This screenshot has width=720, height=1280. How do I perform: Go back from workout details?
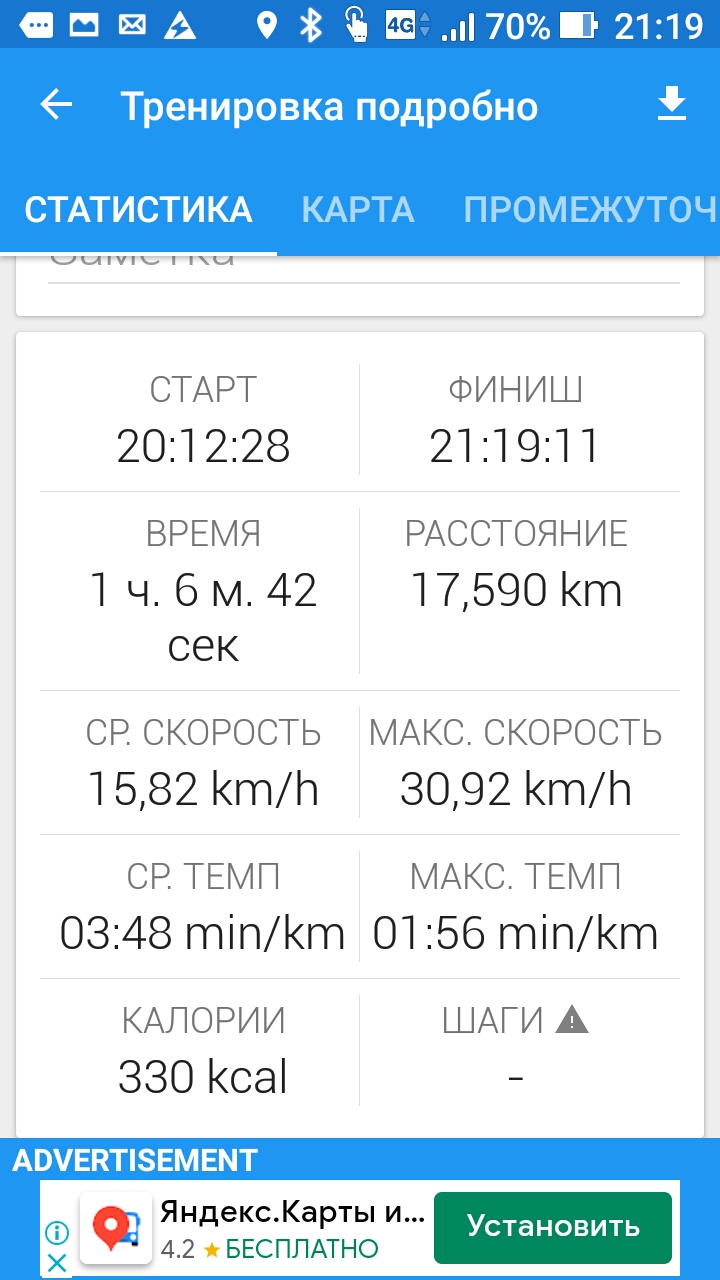point(57,105)
